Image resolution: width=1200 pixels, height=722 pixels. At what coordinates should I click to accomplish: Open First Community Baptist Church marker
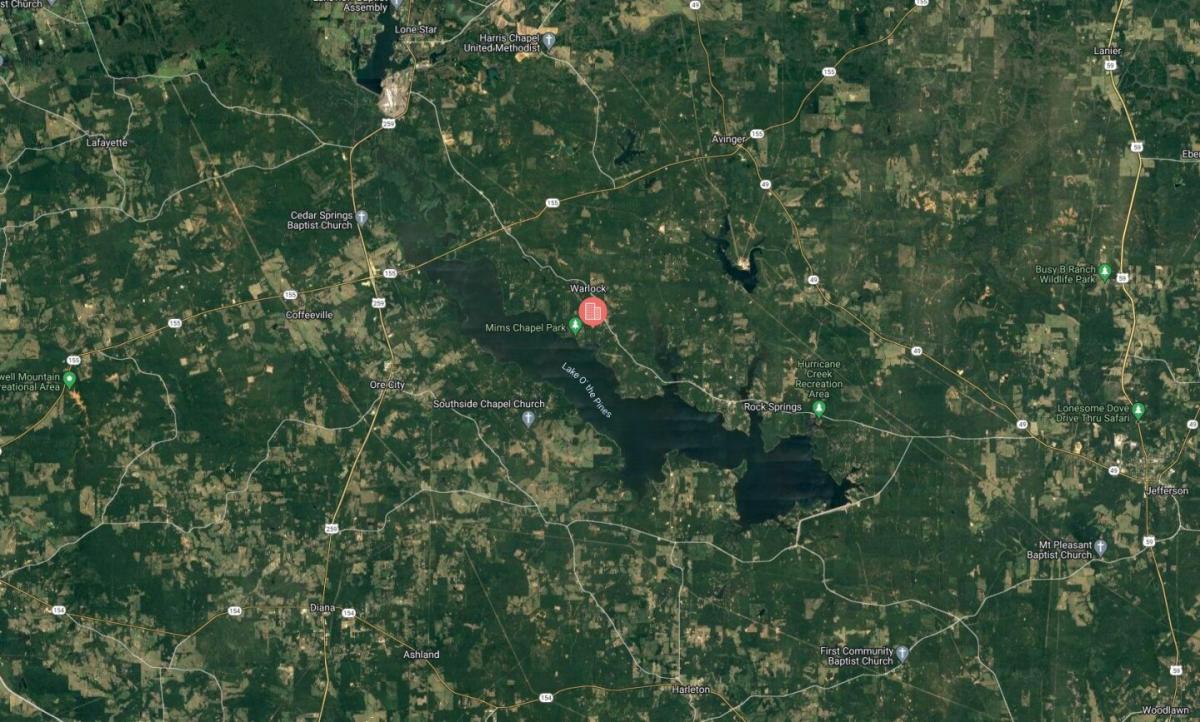pos(901,654)
